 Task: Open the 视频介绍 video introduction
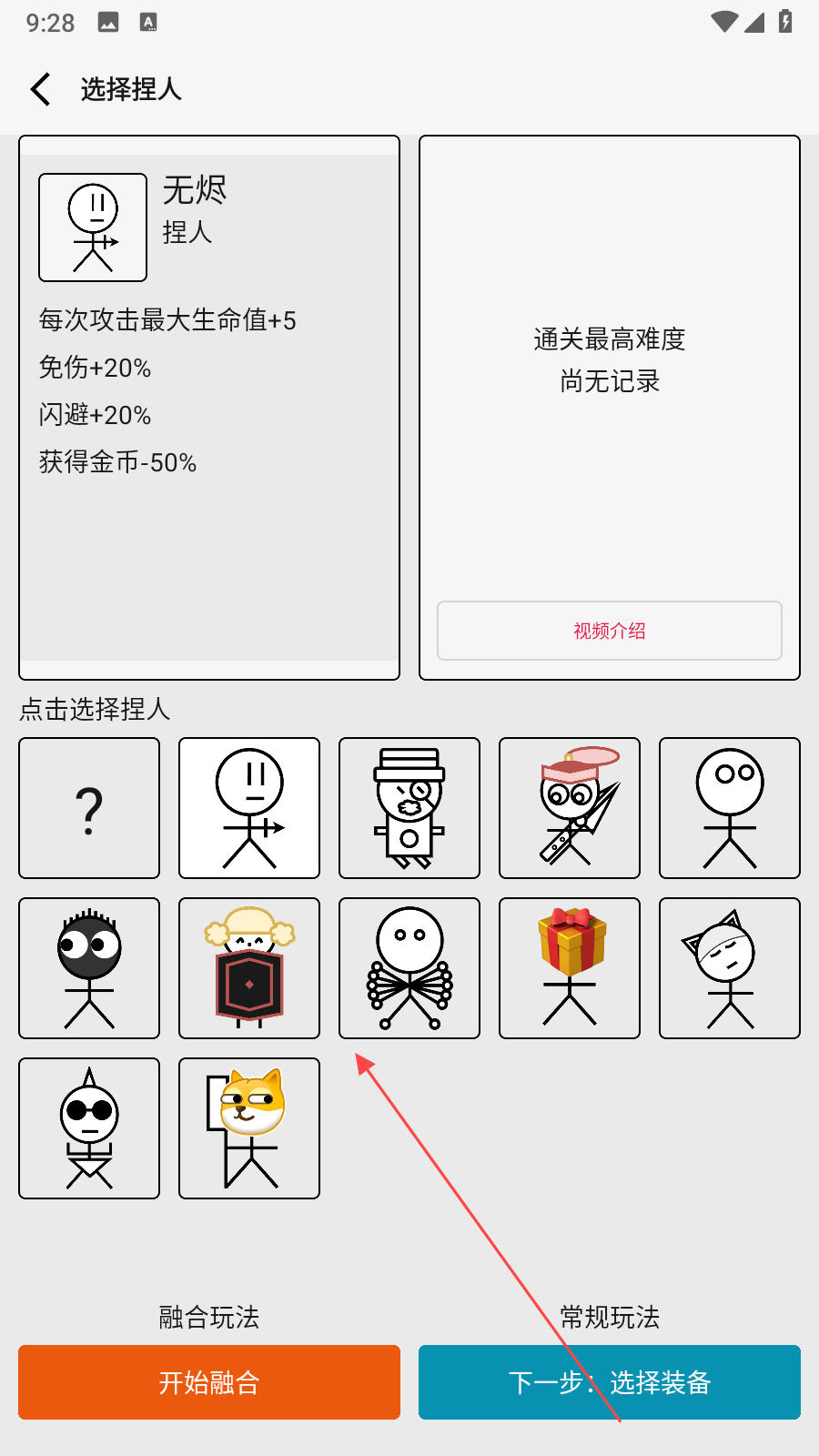pyautogui.click(x=609, y=630)
